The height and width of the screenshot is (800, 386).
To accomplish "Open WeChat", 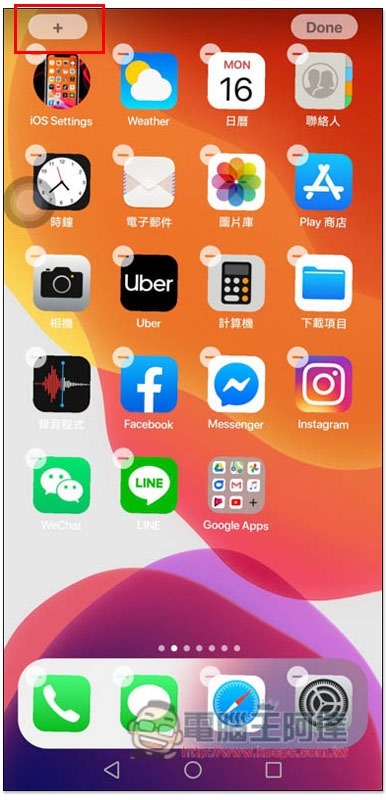I will [x=62, y=485].
